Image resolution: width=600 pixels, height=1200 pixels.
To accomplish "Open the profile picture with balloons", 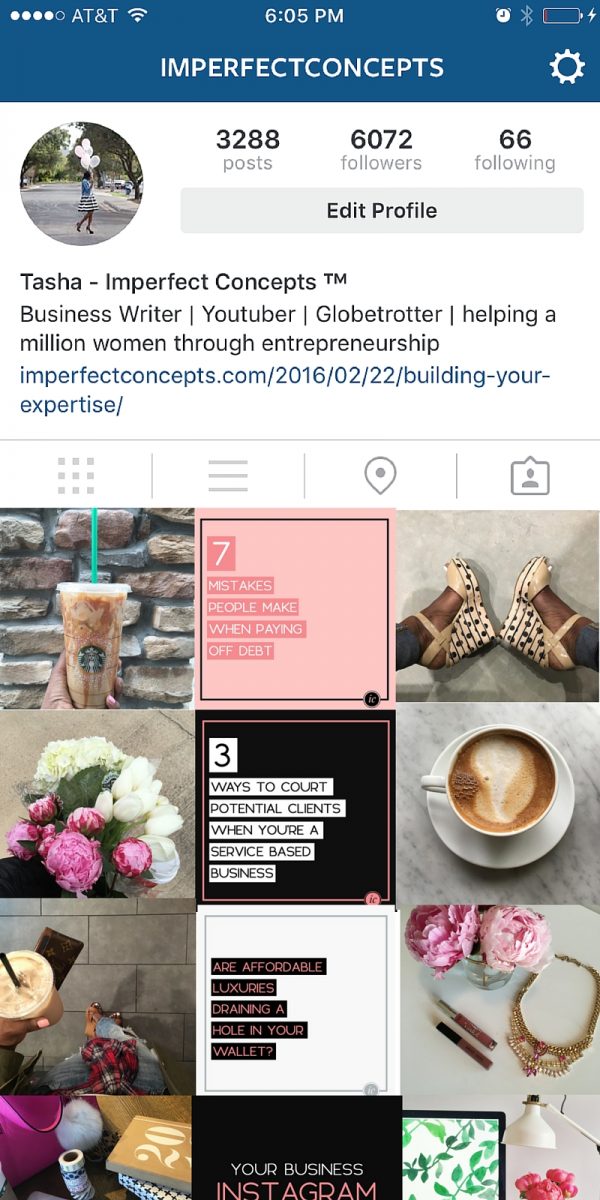I will 81,184.
